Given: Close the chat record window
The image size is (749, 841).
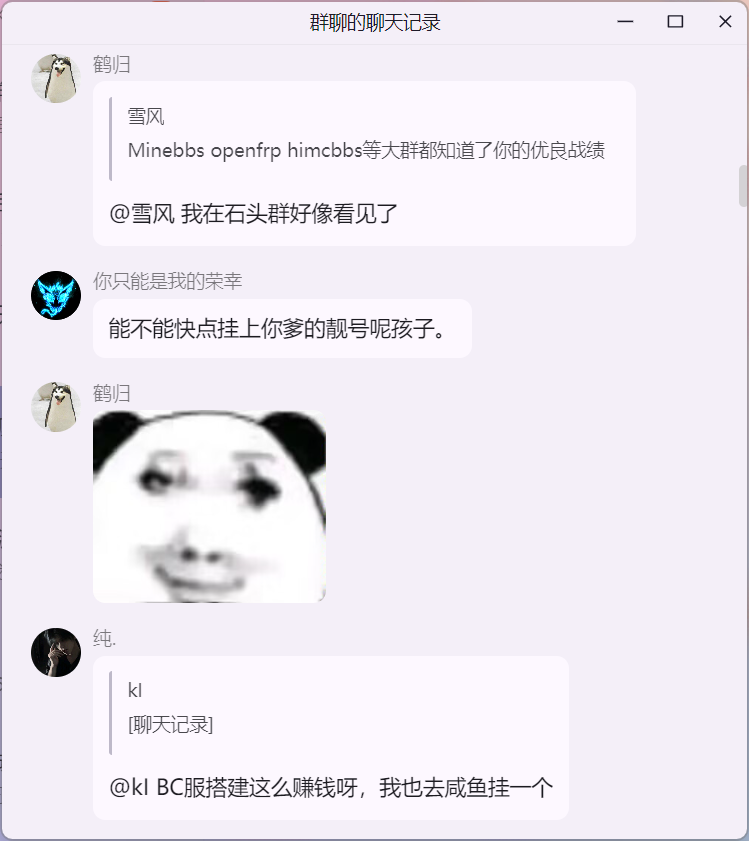Looking at the screenshot, I should click(x=725, y=22).
